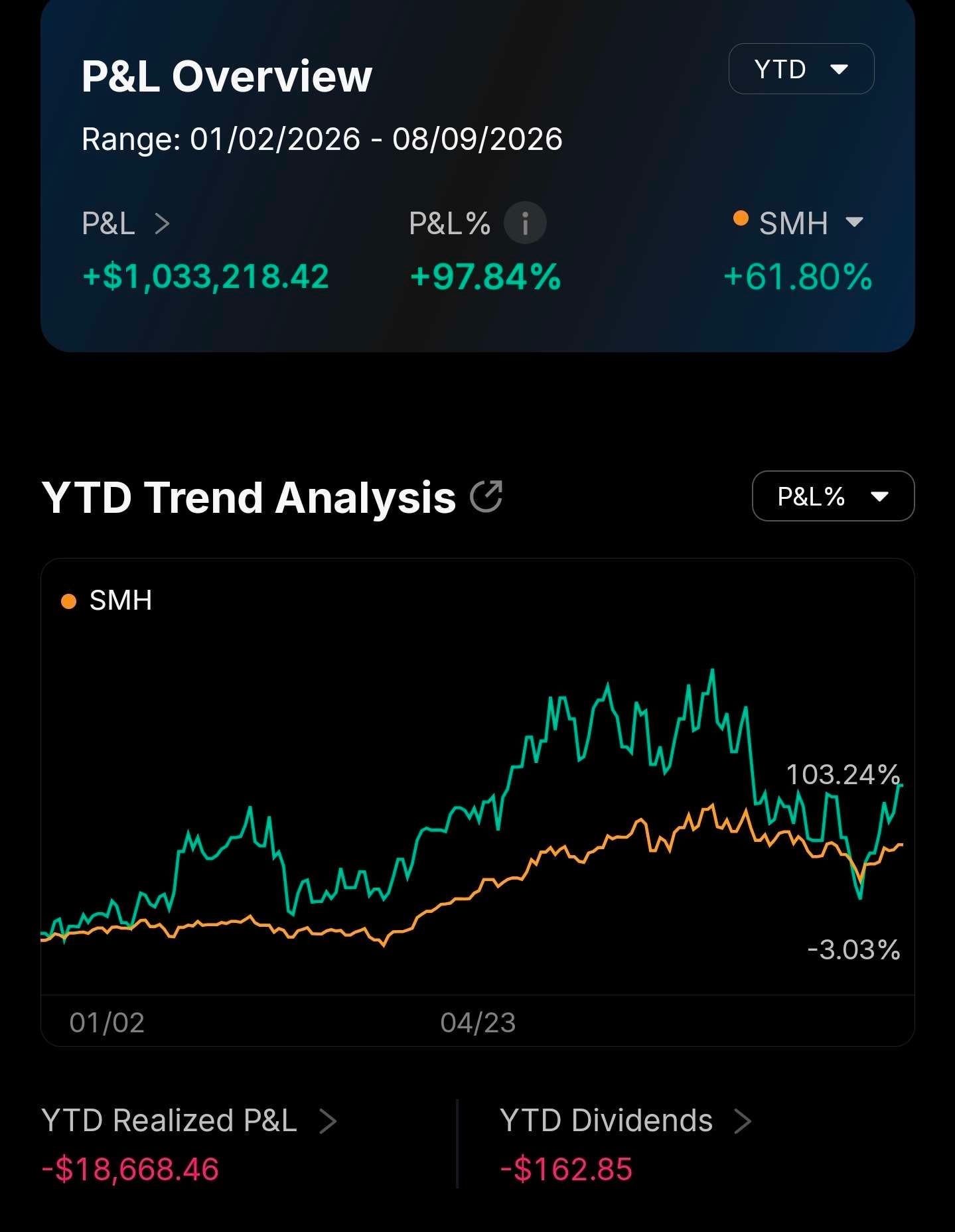Tap the P&L% info icon

[x=525, y=223]
